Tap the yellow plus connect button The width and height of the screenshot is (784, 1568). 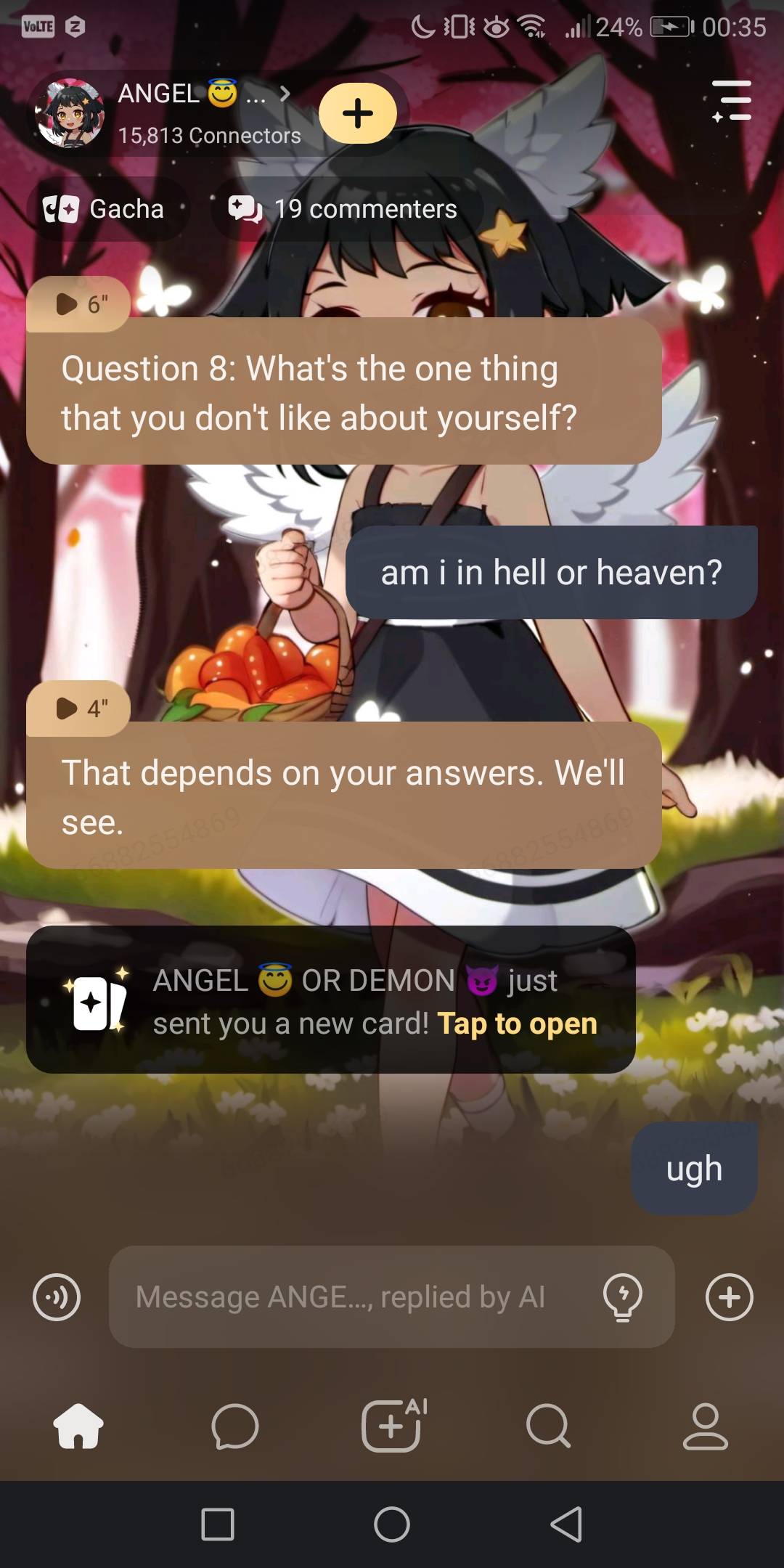tap(358, 113)
